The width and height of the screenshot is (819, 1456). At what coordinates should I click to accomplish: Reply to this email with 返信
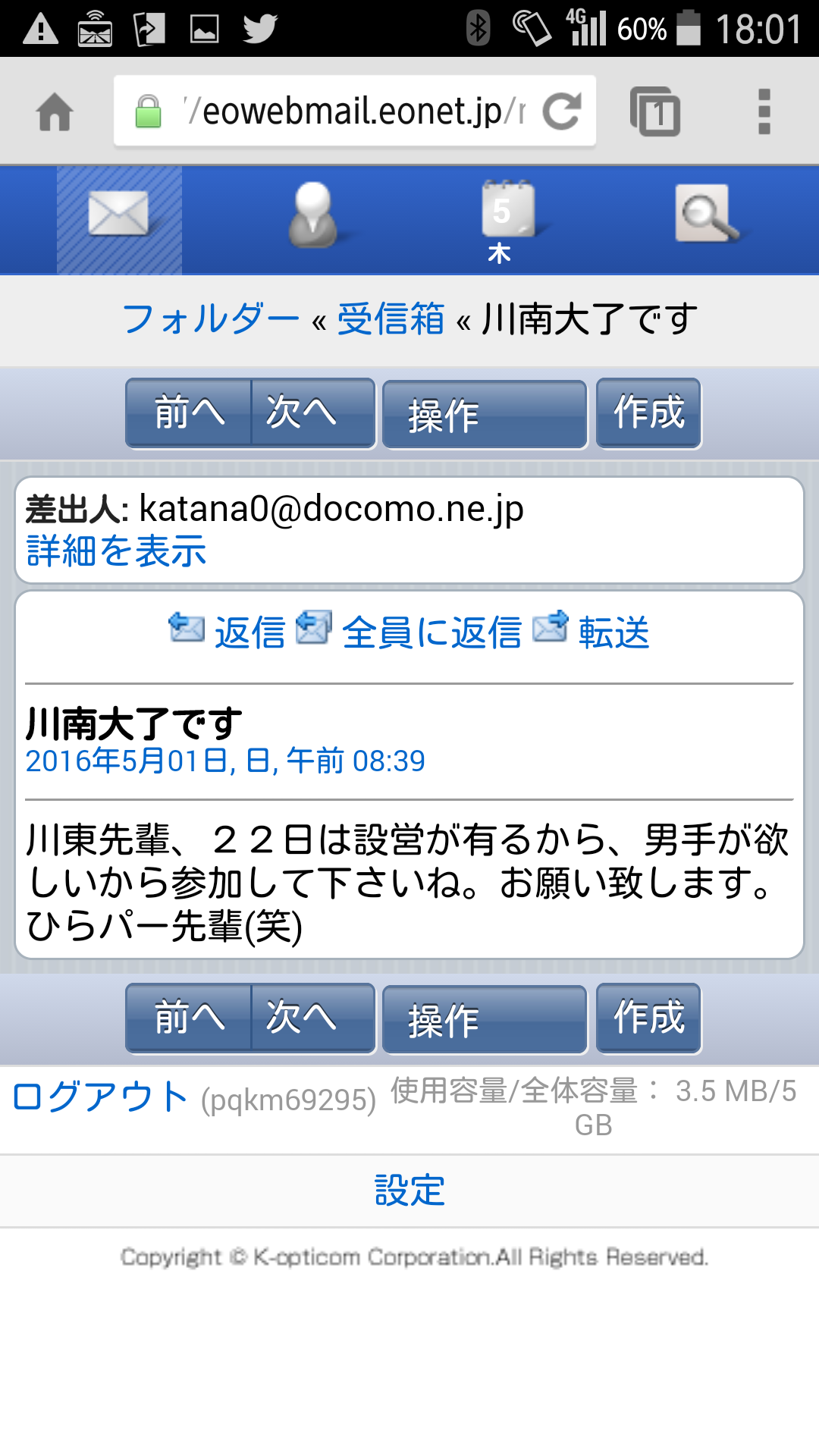[x=249, y=632]
